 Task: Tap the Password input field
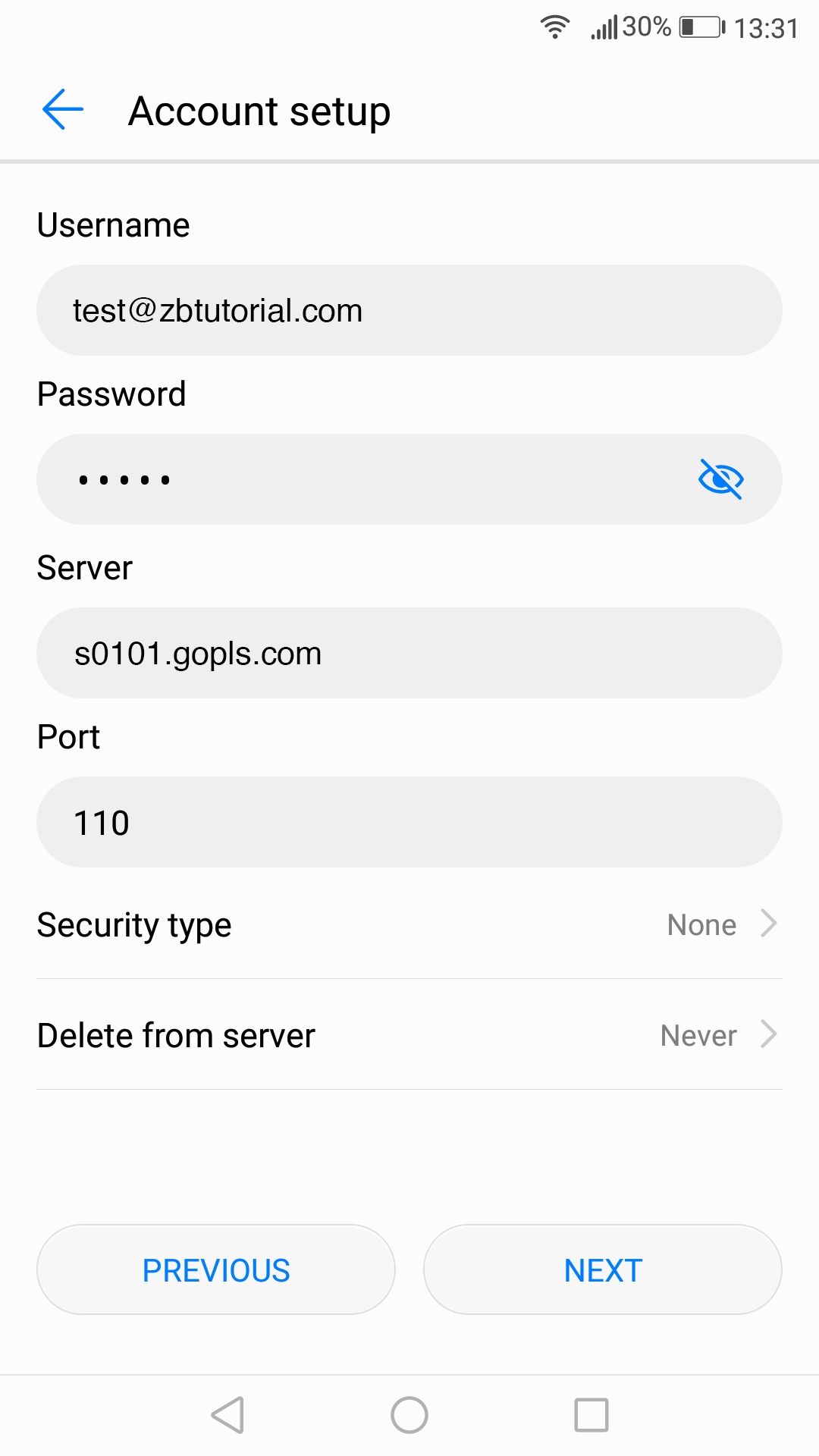click(364, 479)
